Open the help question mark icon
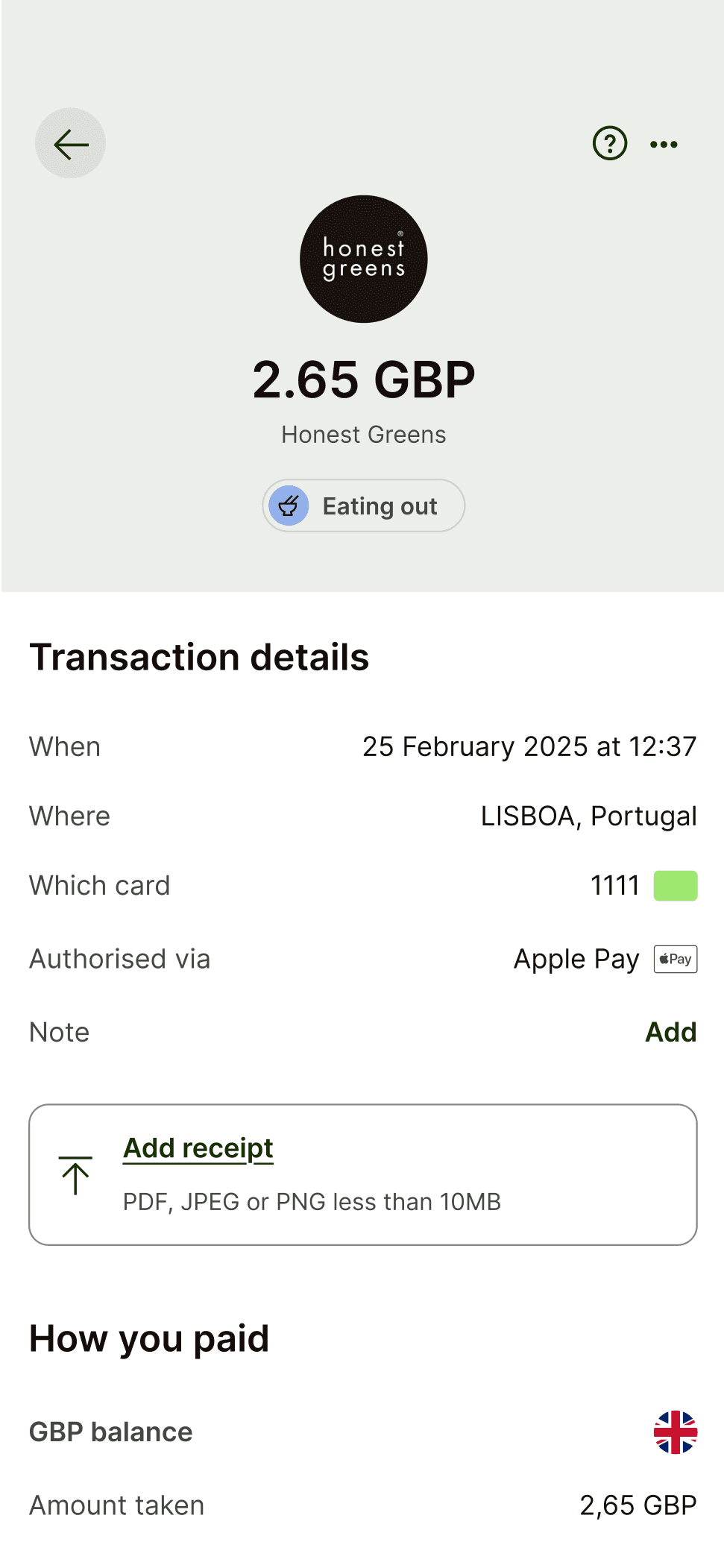The width and height of the screenshot is (724, 1568). point(609,143)
